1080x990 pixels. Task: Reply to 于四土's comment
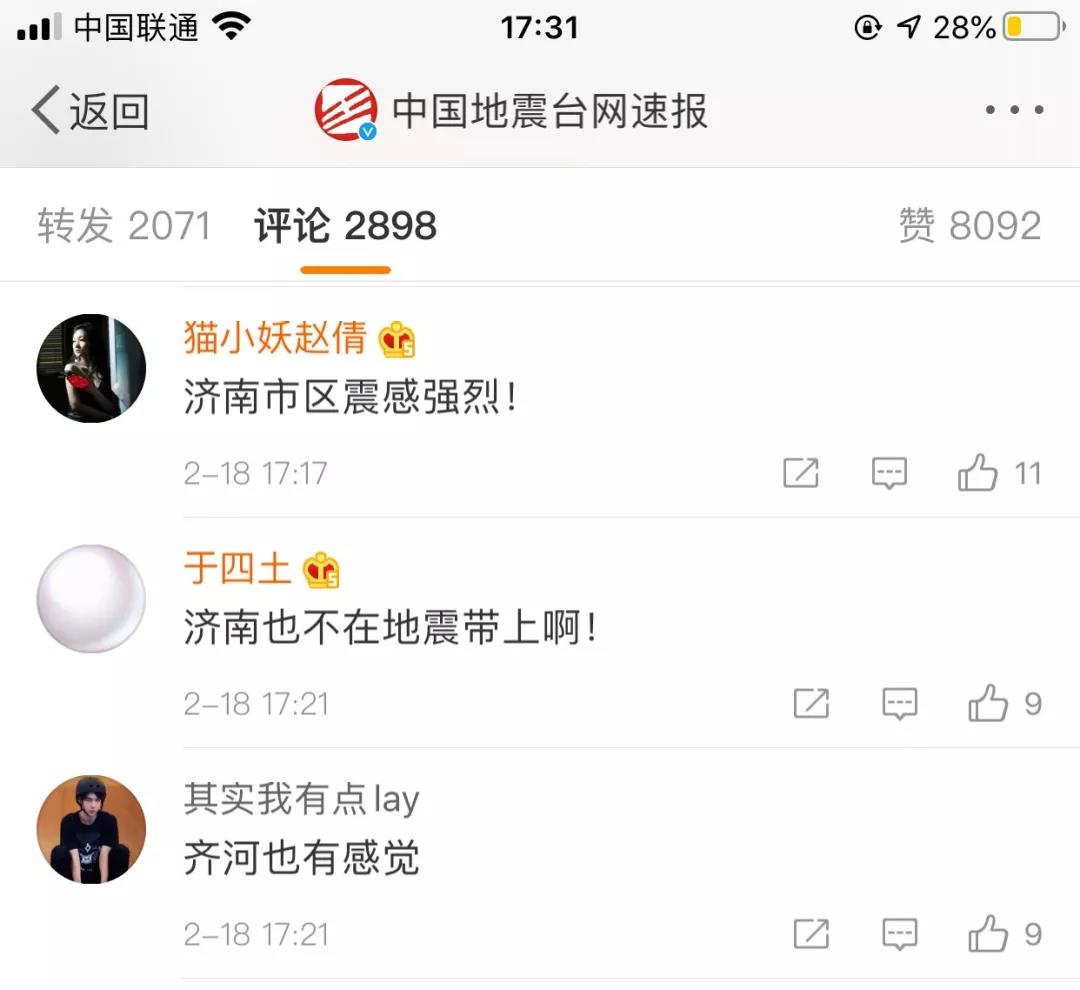coord(900,704)
